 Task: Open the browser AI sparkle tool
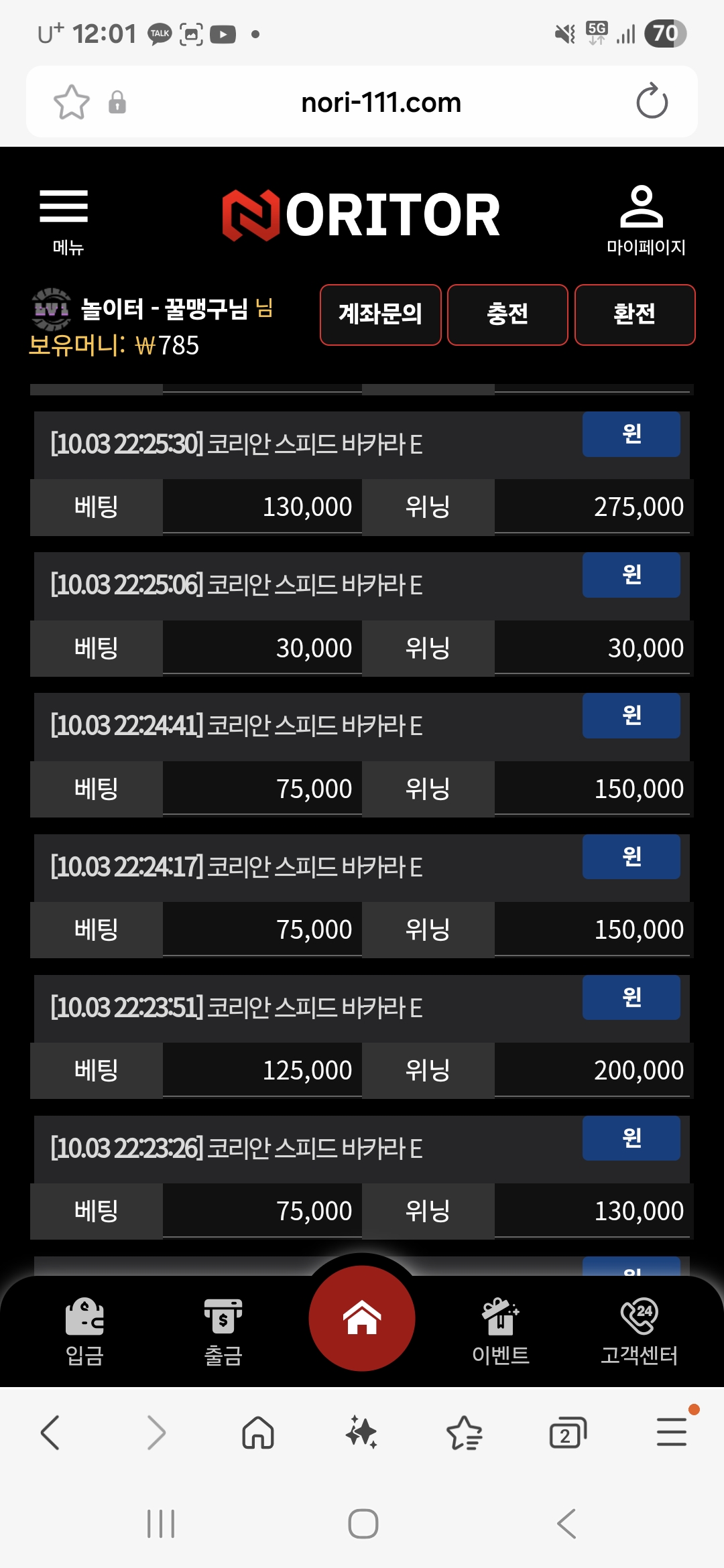[361, 1433]
